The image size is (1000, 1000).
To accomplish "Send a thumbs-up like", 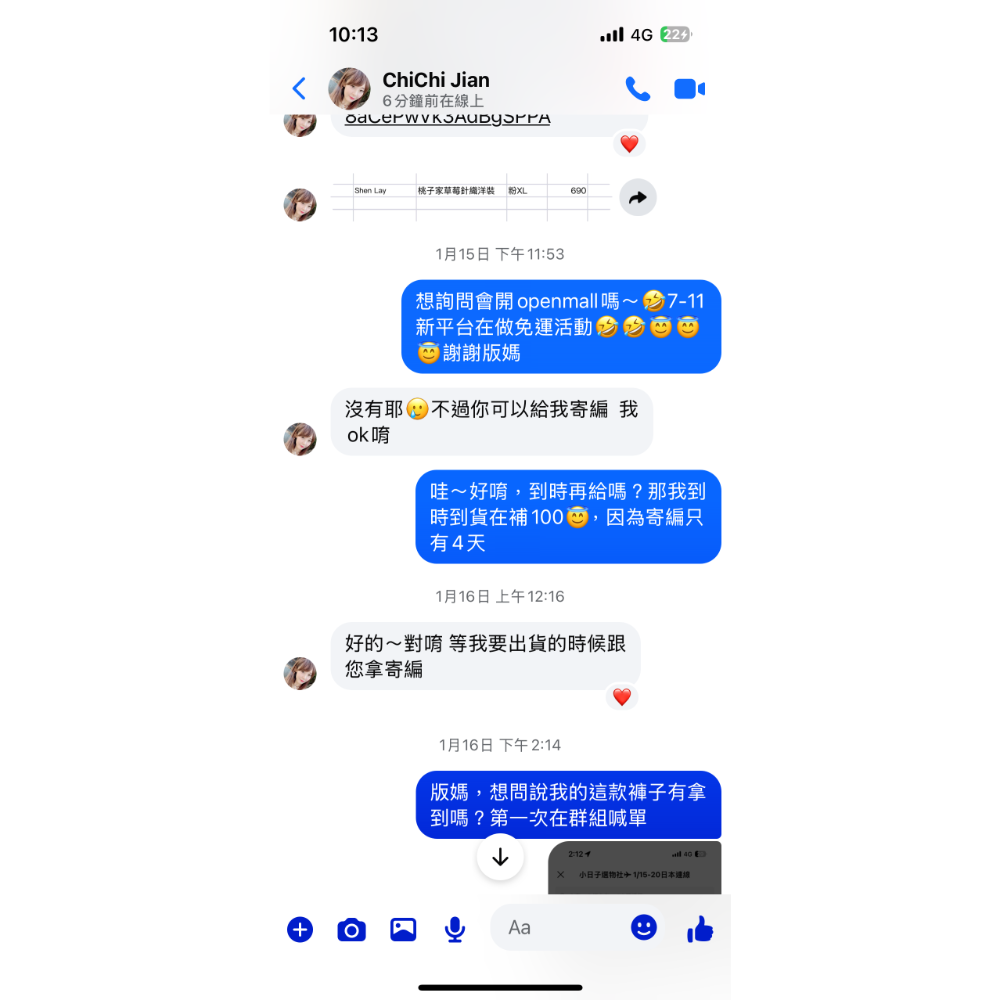I will pos(700,930).
